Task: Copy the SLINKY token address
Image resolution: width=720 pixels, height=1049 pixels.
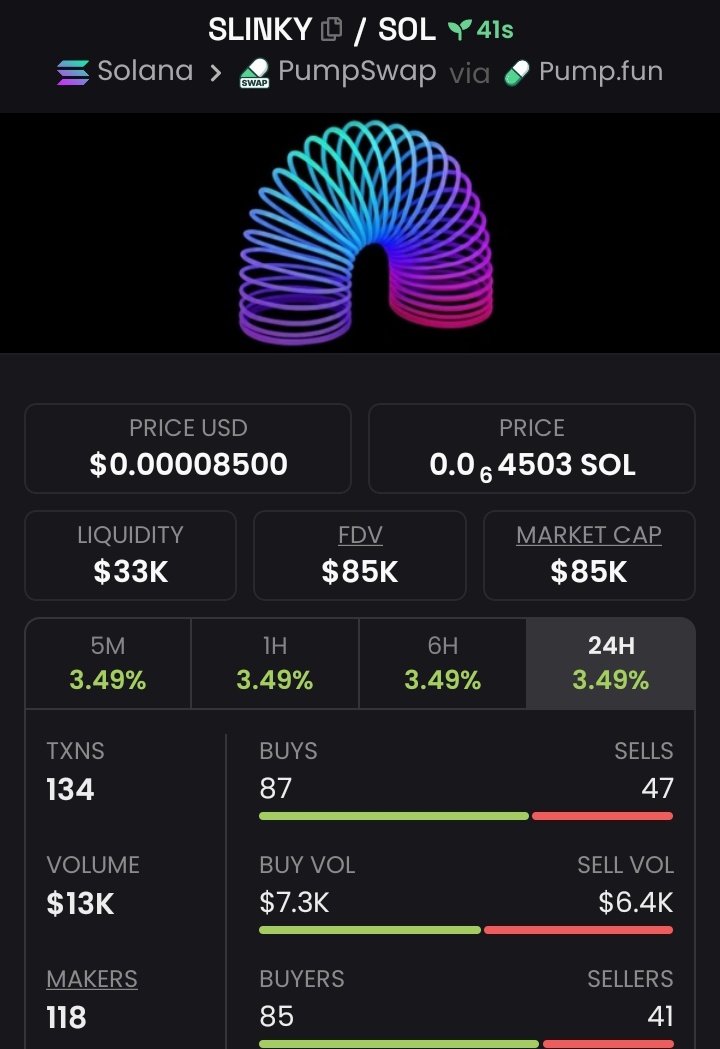Action: [331, 30]
